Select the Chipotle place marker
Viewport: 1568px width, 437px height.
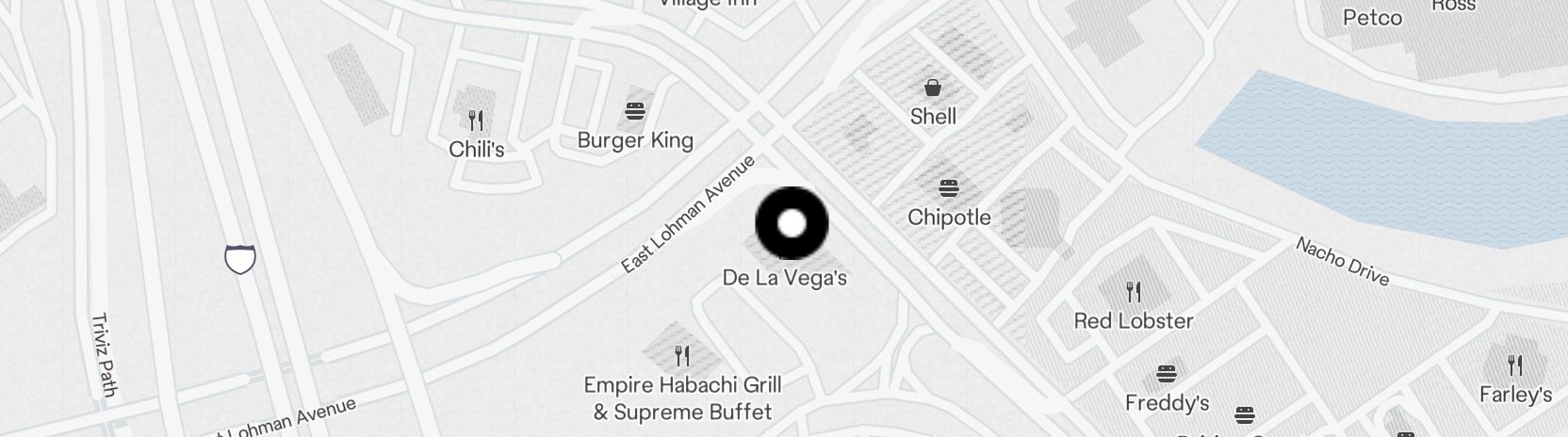(x=948, y=187)
